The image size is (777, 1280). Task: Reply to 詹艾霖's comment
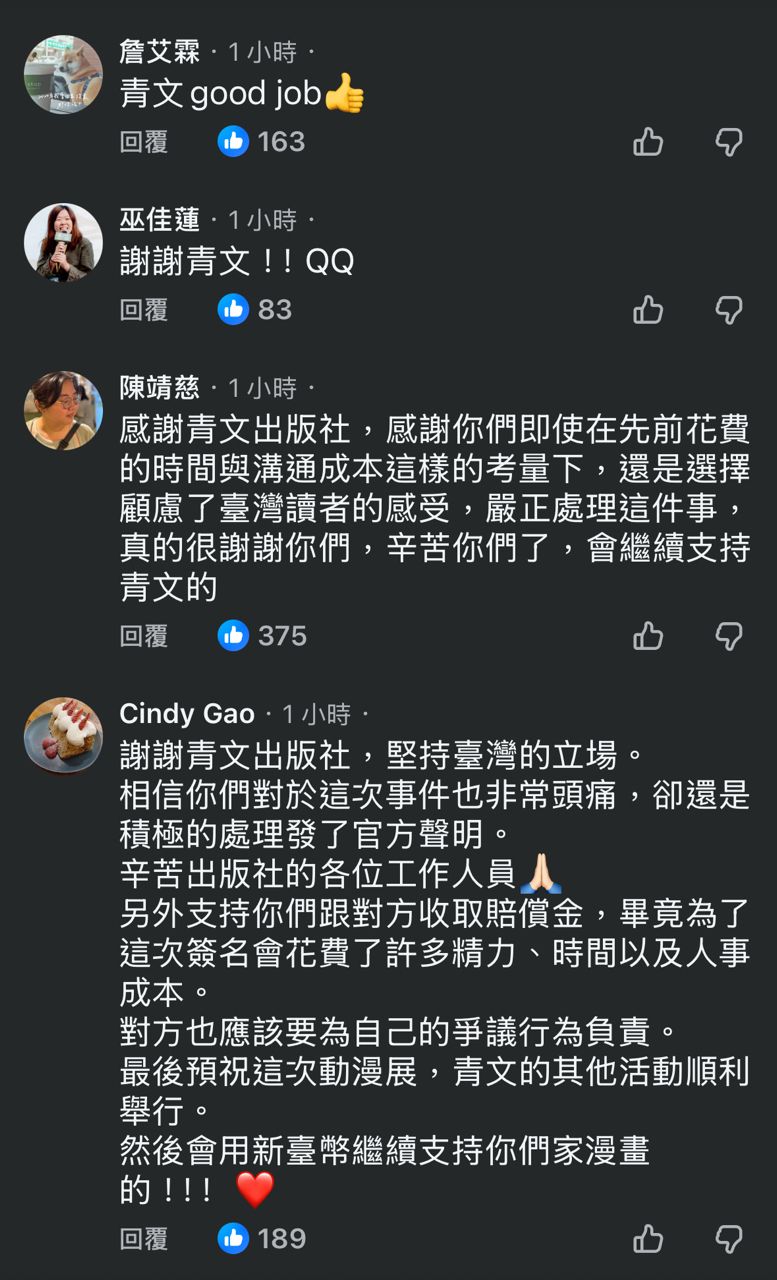144,142
